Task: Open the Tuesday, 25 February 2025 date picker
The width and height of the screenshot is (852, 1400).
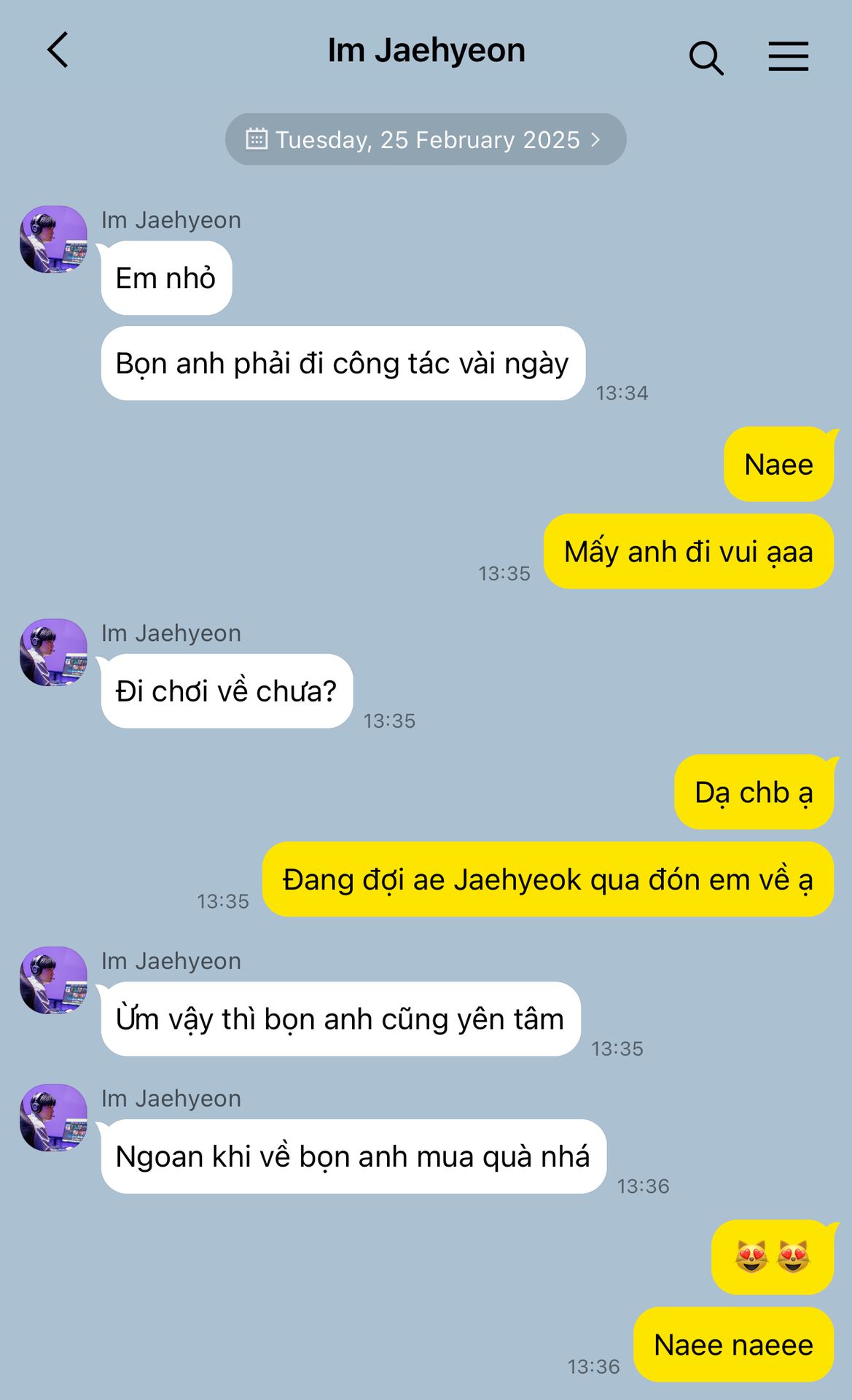Action: 426,139
